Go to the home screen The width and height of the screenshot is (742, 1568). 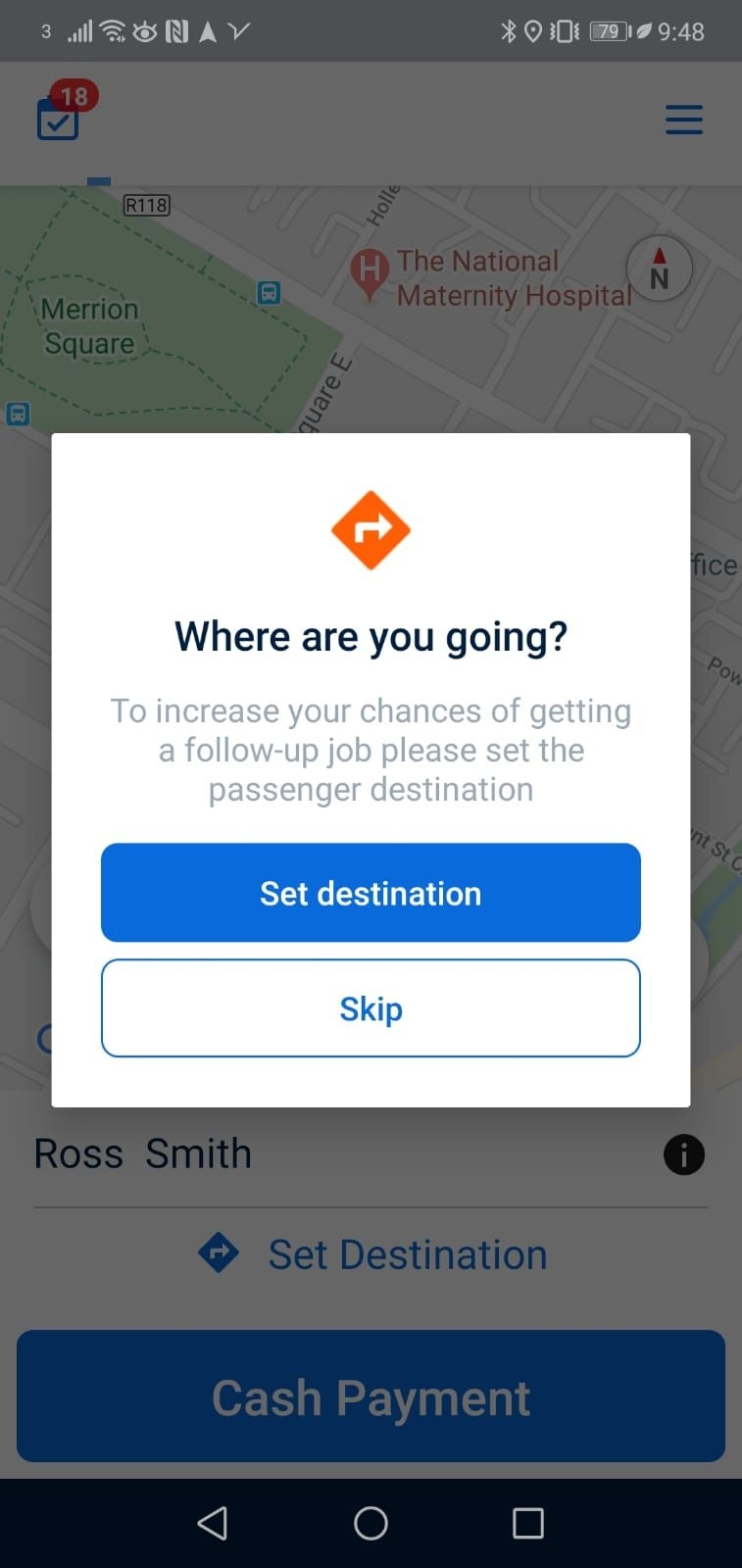pyautogui.click(x=371, y=1523)
